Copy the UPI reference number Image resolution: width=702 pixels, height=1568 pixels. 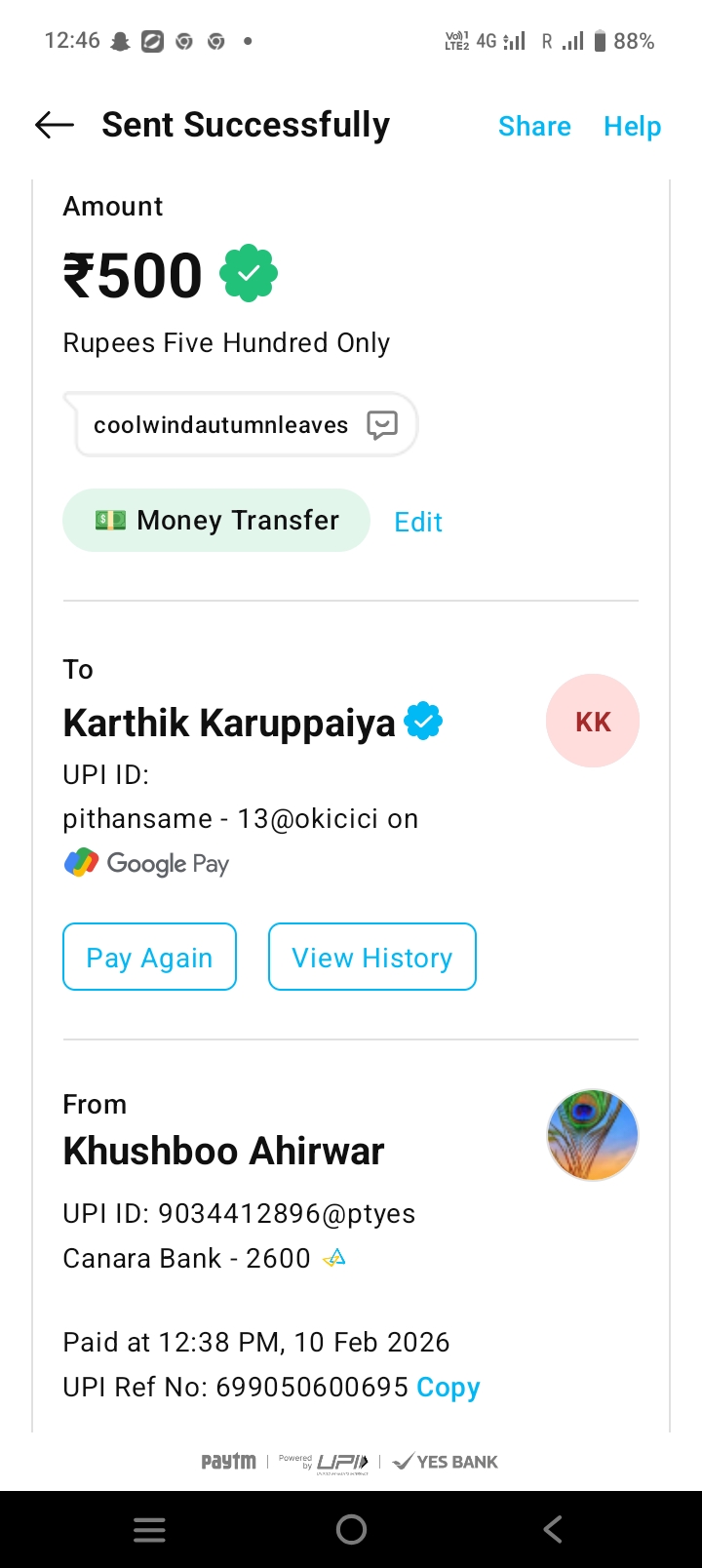point(448,1387)
